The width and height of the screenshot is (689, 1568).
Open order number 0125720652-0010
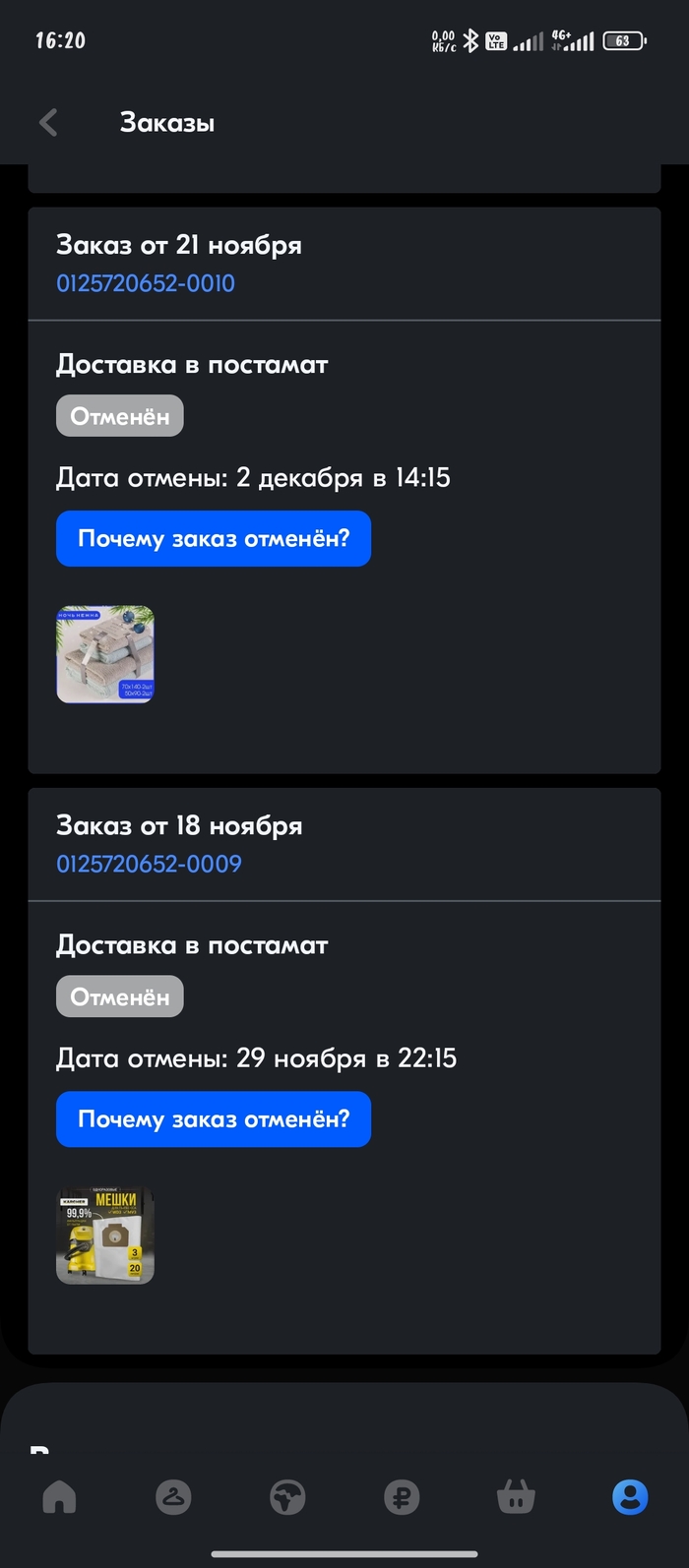pos(146,283)
